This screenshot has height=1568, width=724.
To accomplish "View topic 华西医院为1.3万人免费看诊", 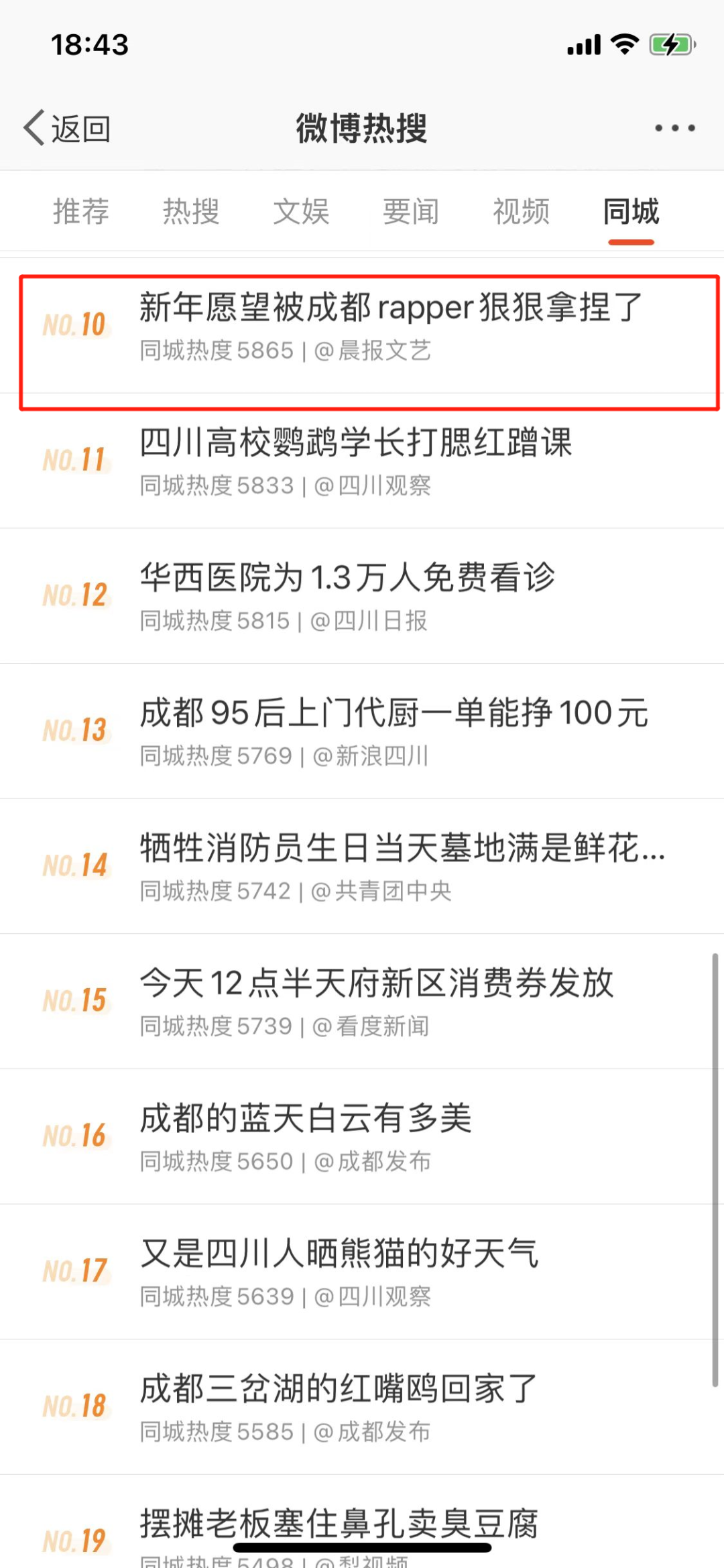I will (x=347, y=579).
